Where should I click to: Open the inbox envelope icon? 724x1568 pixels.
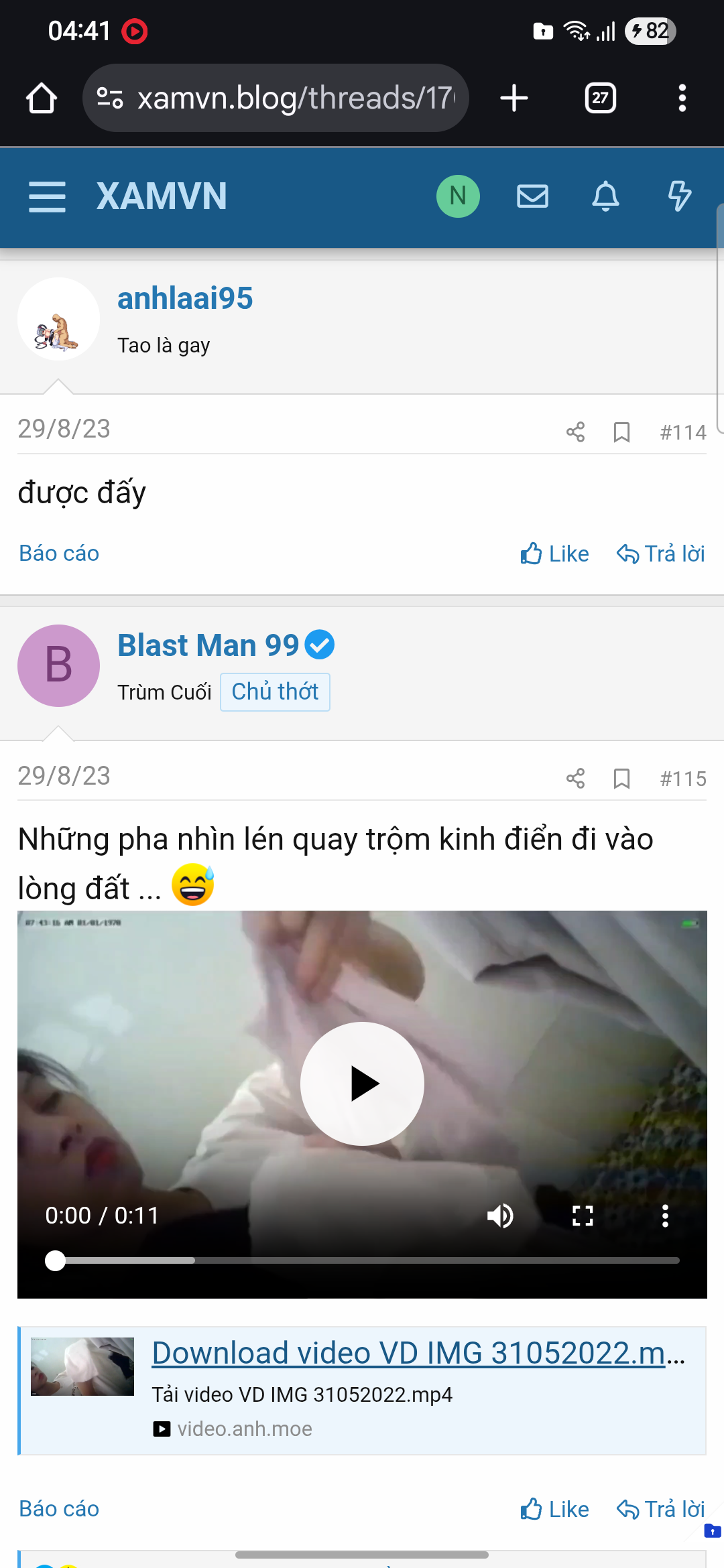pyautogui.click(x=532, y=196)
